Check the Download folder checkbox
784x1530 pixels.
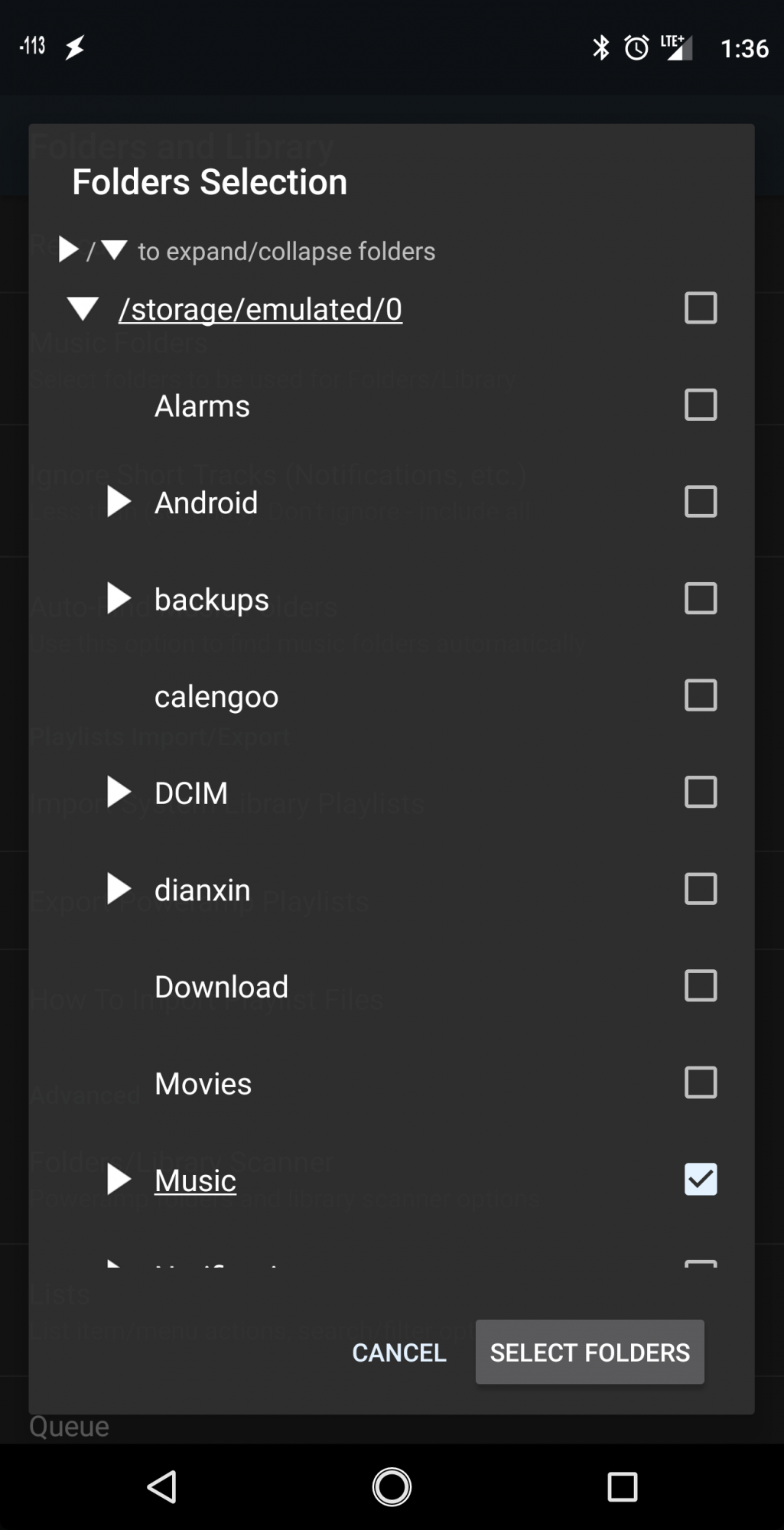pyautogui.click(x=701, y=985)
